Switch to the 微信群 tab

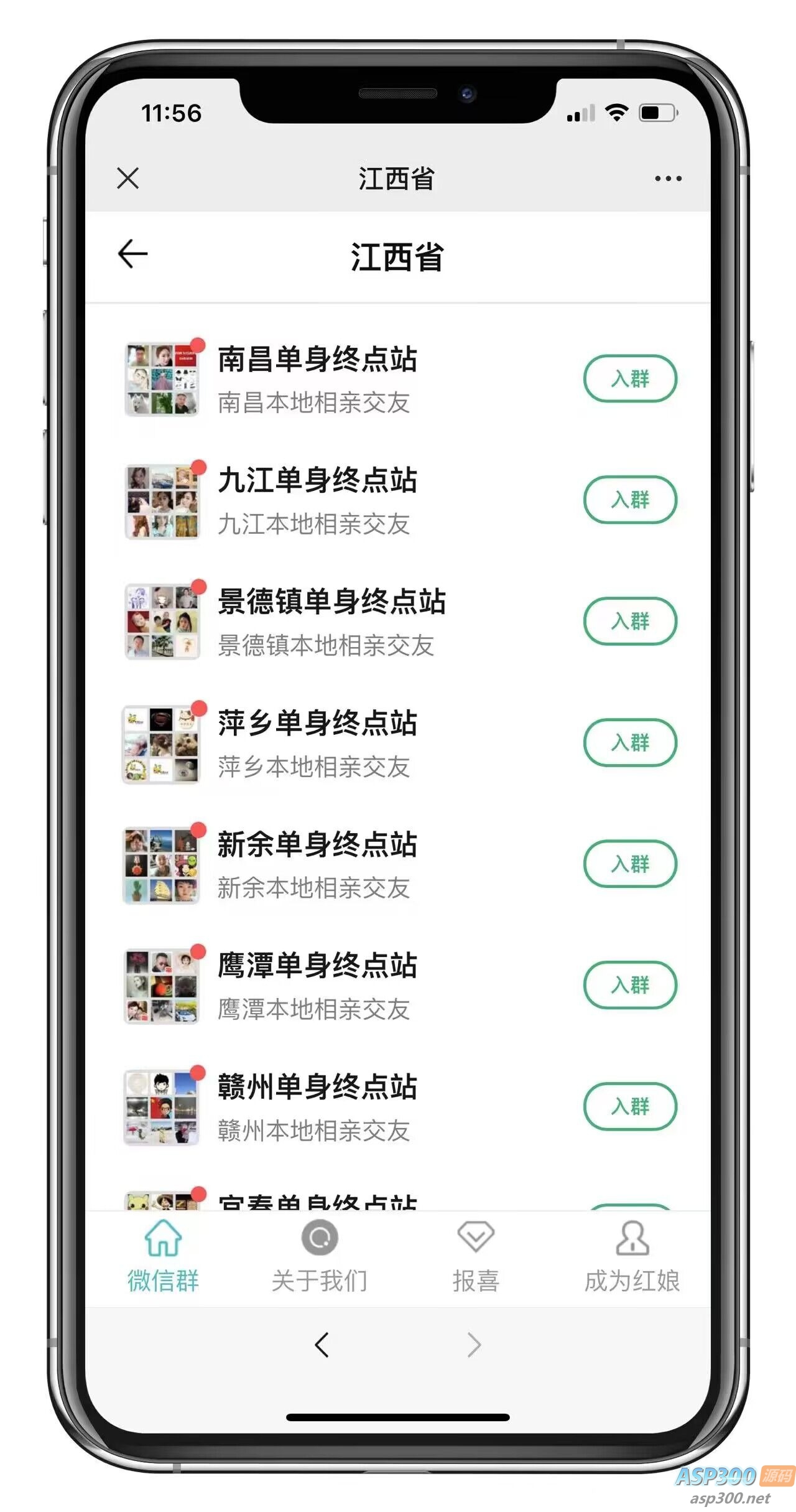click(x=163, y=1256)
